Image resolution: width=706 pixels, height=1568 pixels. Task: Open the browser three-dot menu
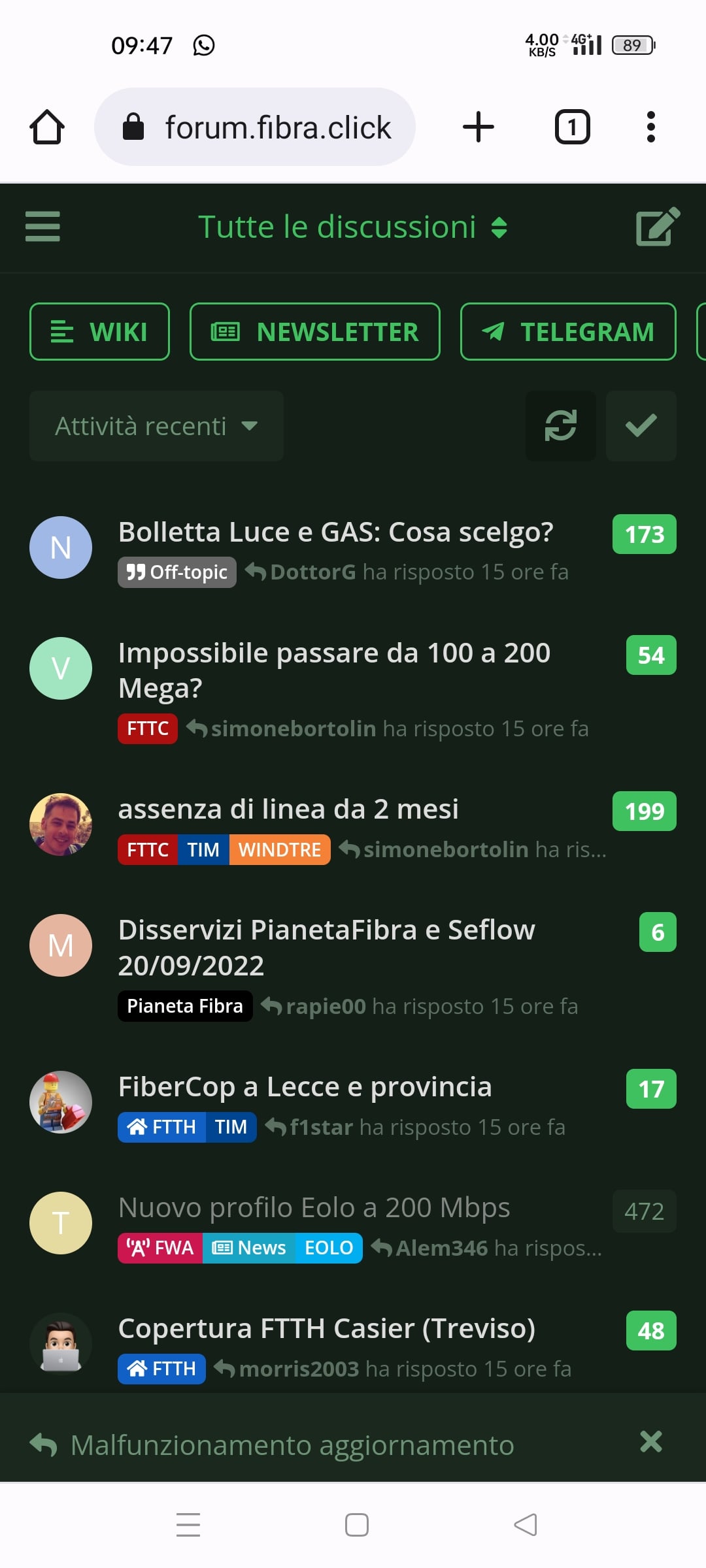[650, 127]
